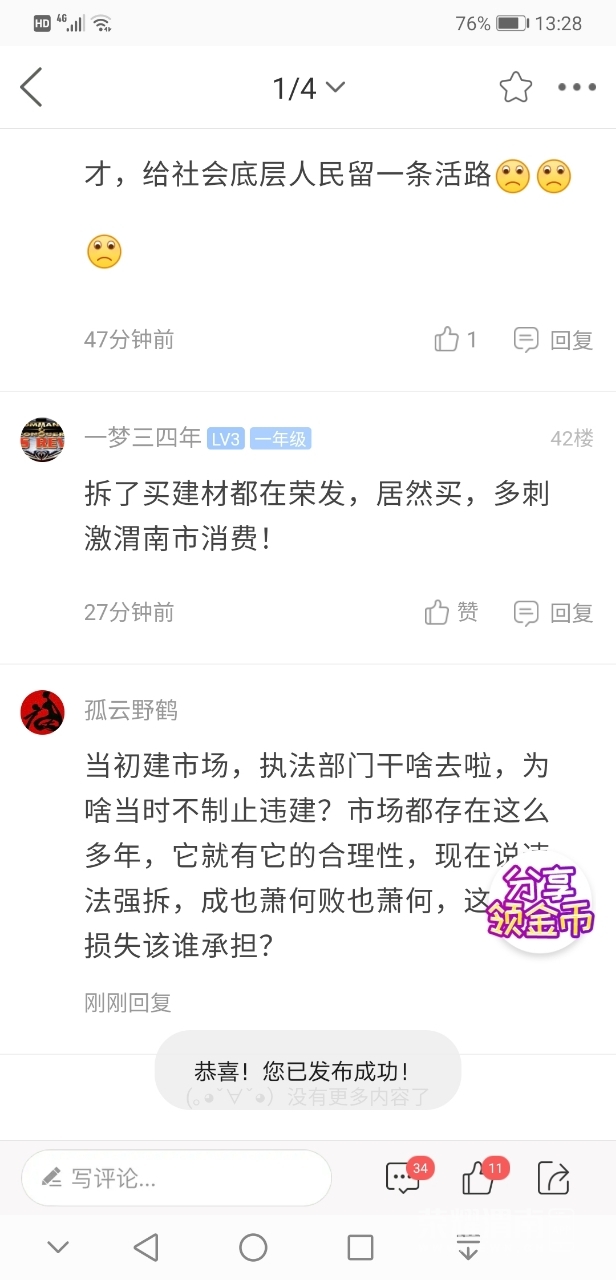Viewport: 616px width, 1280px height.
Task: Open 孤云野鹤's profile avatar
Action: (42, 712)
